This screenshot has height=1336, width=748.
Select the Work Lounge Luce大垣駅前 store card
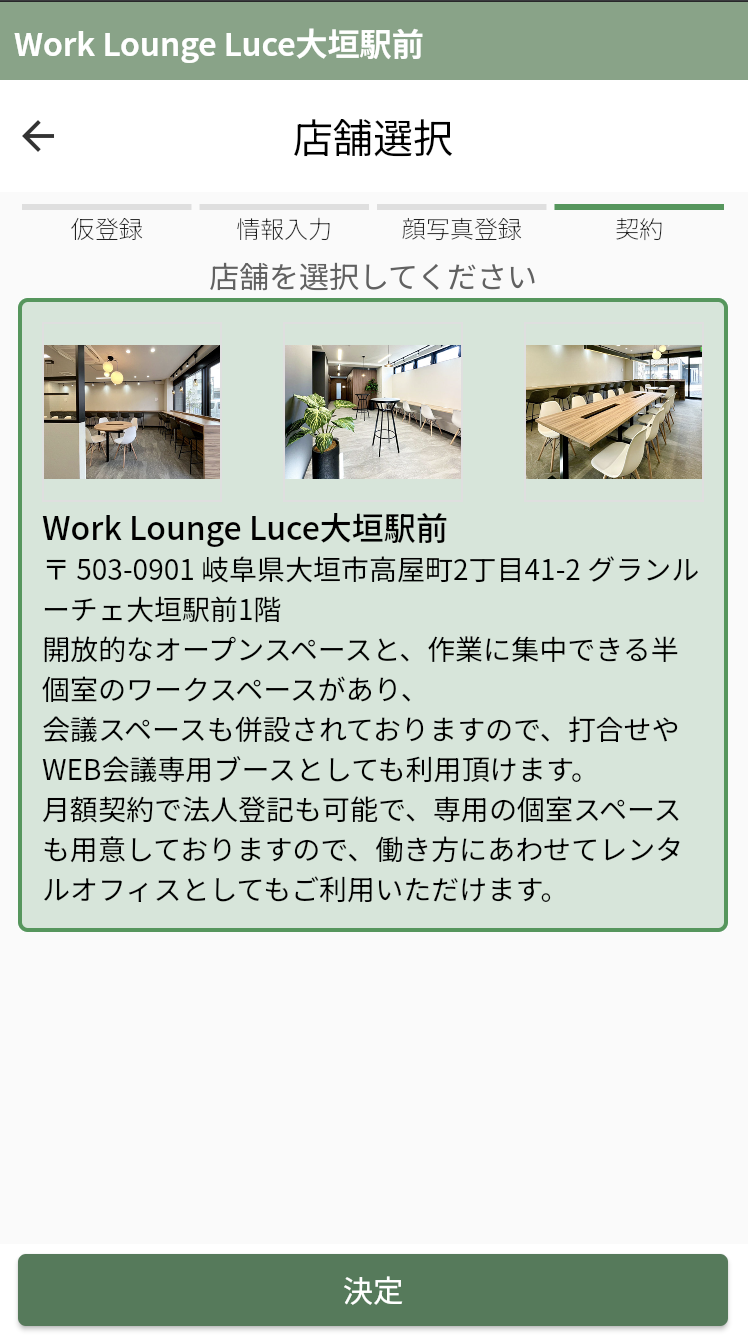372,615
